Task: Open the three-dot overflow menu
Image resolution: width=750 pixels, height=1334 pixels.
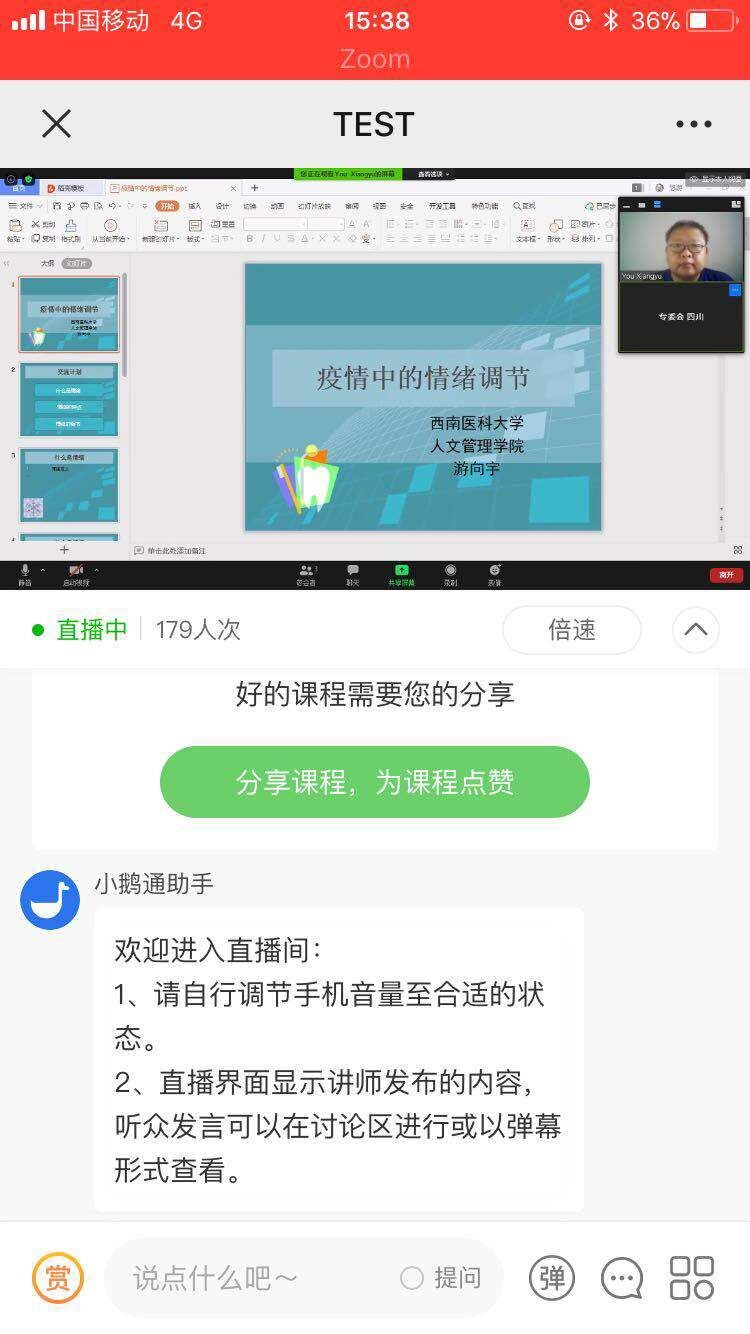Action: click(693, 124)
